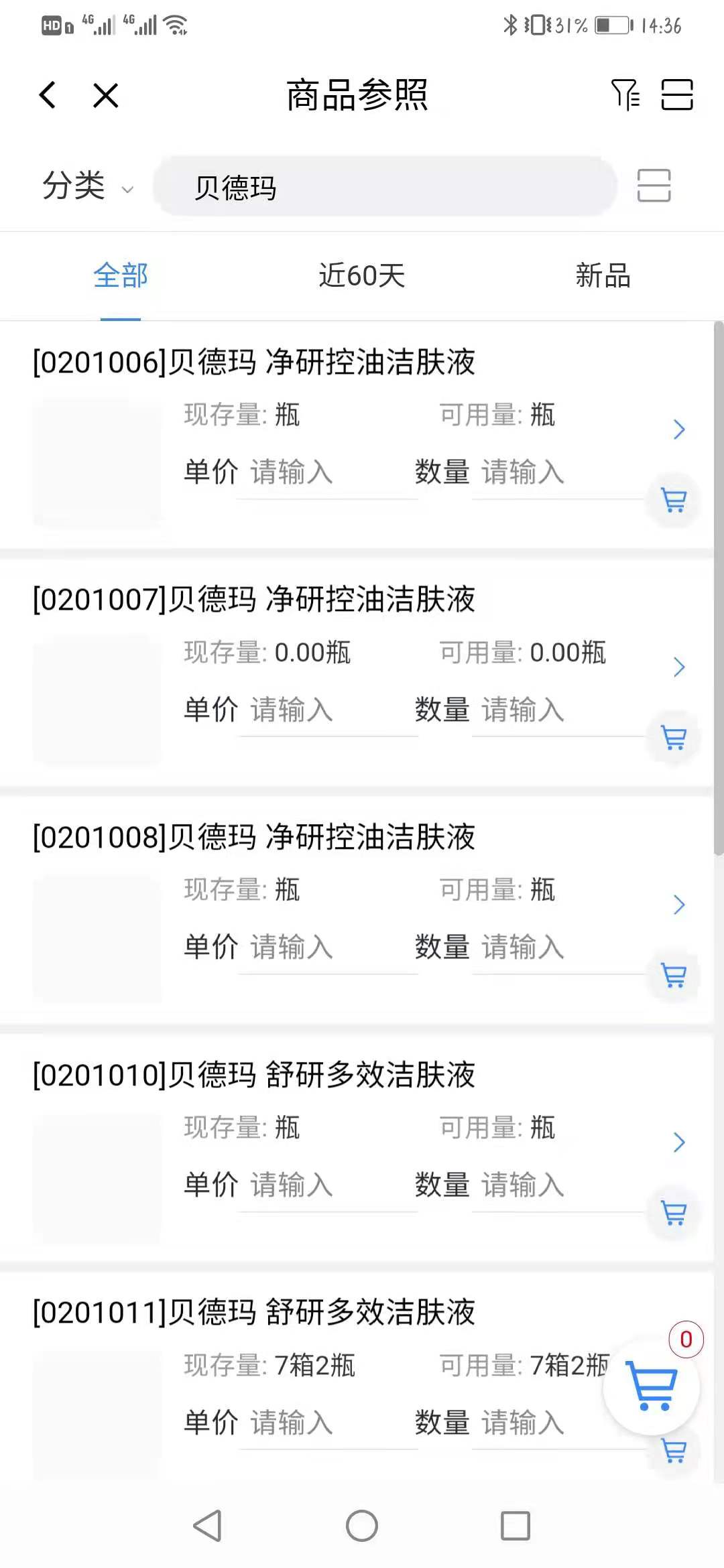Open details of item 0201008 via chevron
Screen dimensions: 724x1568
[679, 905]
